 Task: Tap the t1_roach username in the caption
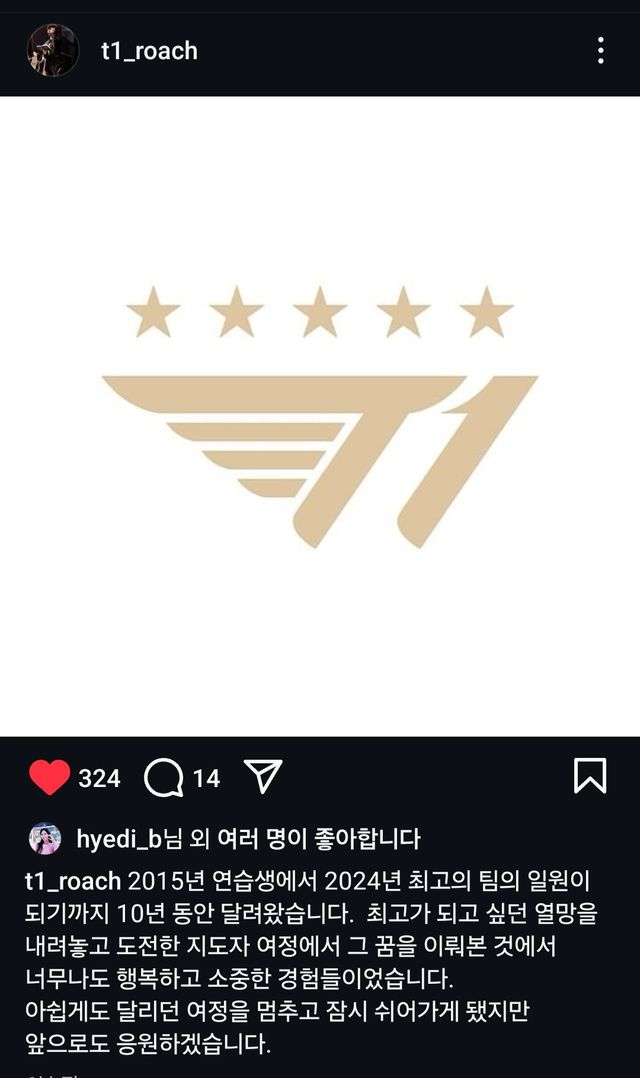(72, 881)
